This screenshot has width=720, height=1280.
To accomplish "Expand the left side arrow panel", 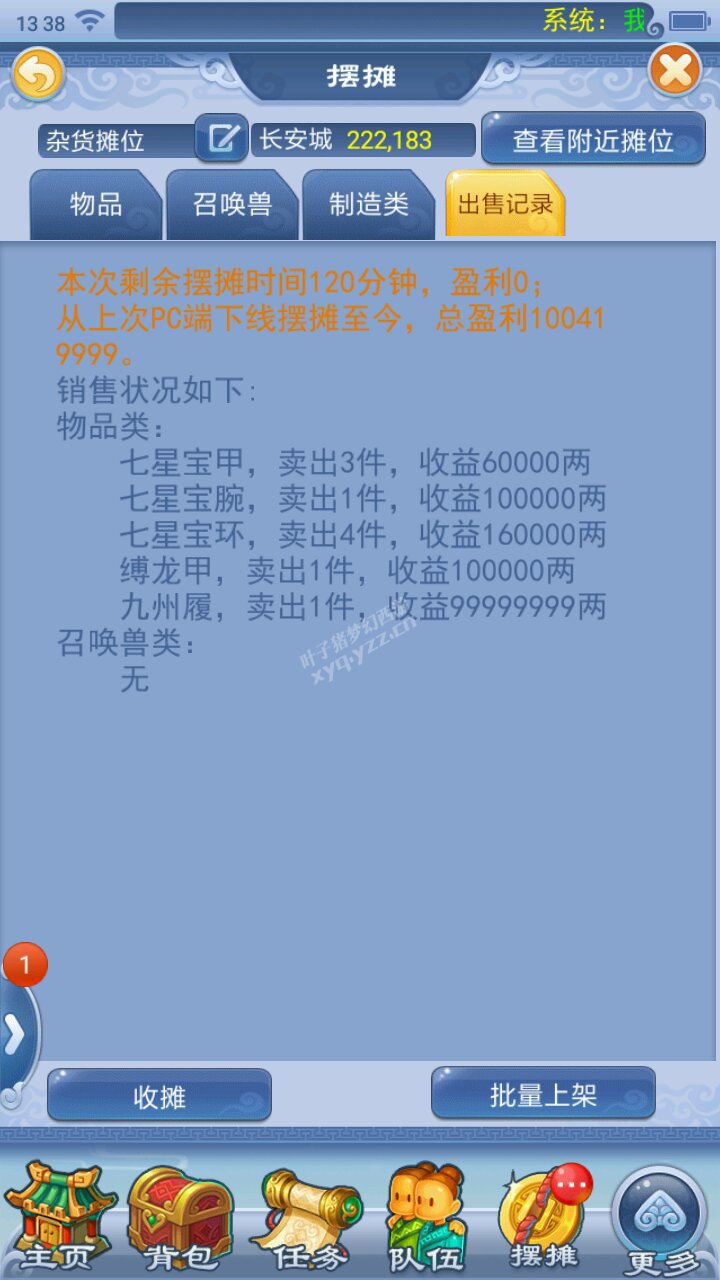I will 17,1035.
